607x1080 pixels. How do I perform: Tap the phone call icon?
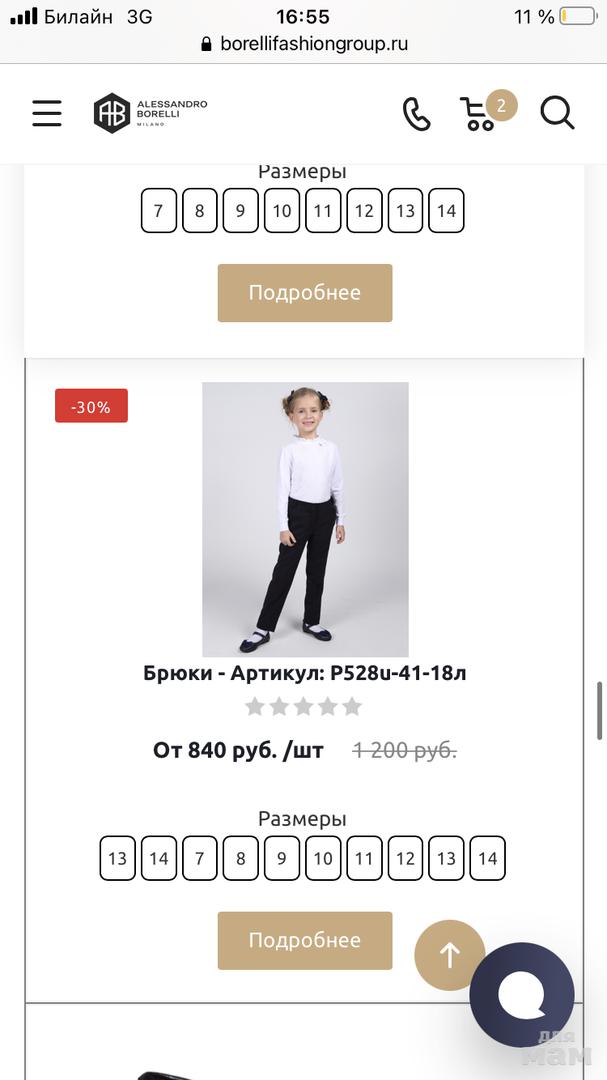pyautogui.click(x=416, y=114)
